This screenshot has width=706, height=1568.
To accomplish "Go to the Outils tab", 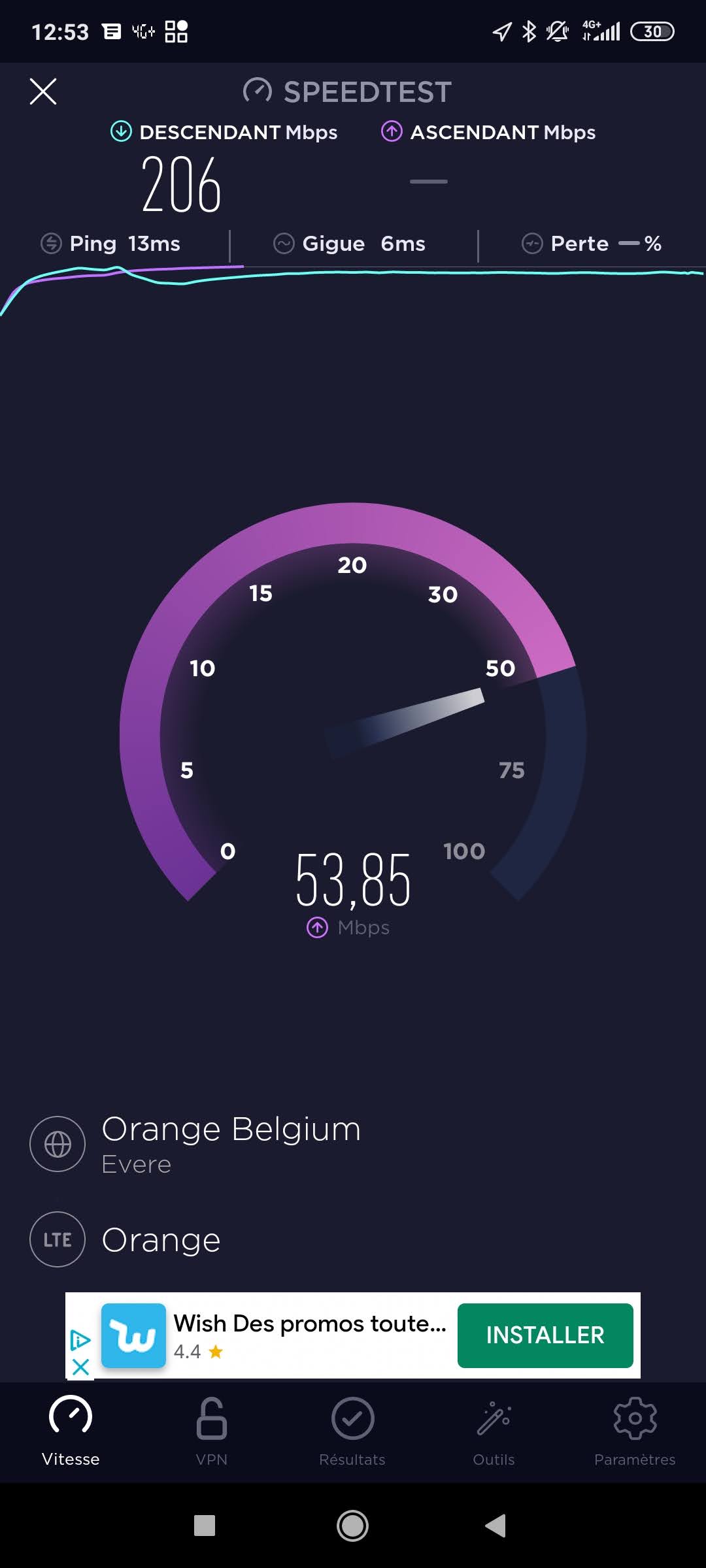I will coord(494,1431).
